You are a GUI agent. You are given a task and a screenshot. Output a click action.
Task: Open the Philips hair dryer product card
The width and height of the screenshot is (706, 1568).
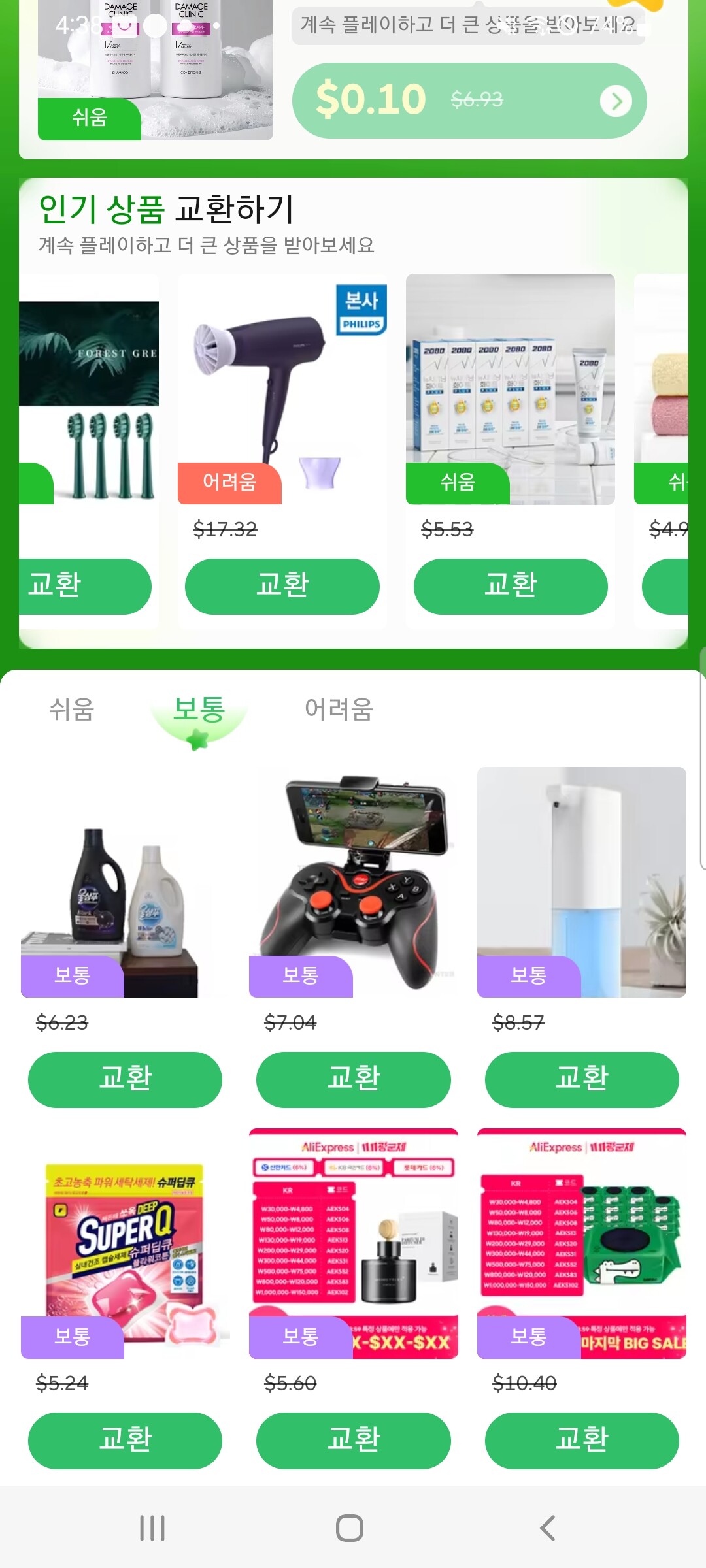click(x=282, y=385)
